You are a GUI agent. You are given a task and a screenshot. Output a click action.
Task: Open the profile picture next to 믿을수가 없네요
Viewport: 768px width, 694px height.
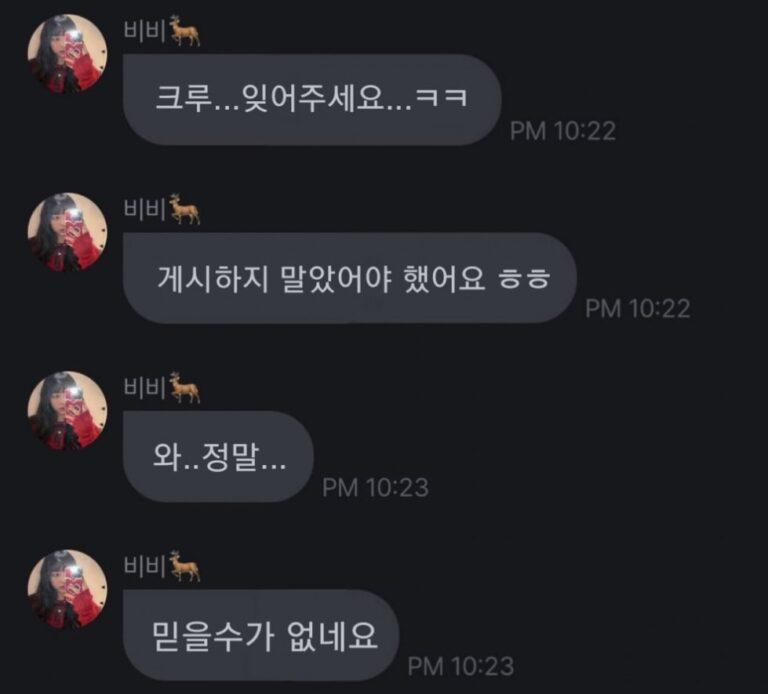coord(66,589)
